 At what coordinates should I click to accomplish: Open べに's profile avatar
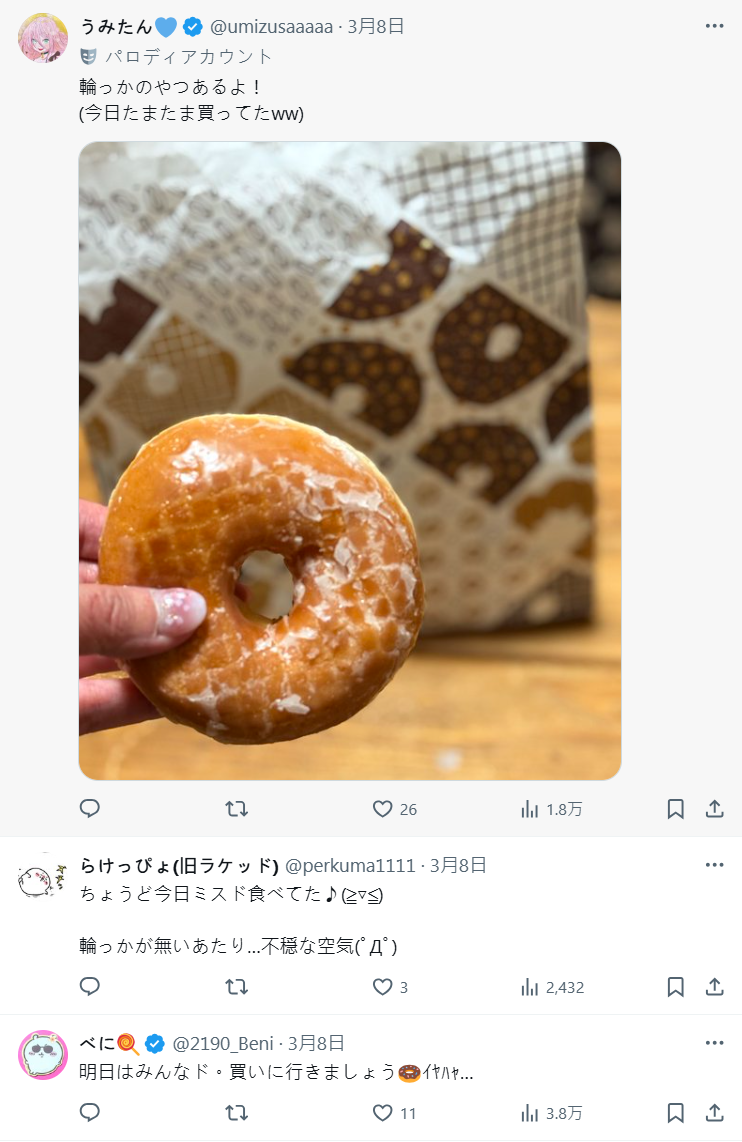pos(43,1054)
